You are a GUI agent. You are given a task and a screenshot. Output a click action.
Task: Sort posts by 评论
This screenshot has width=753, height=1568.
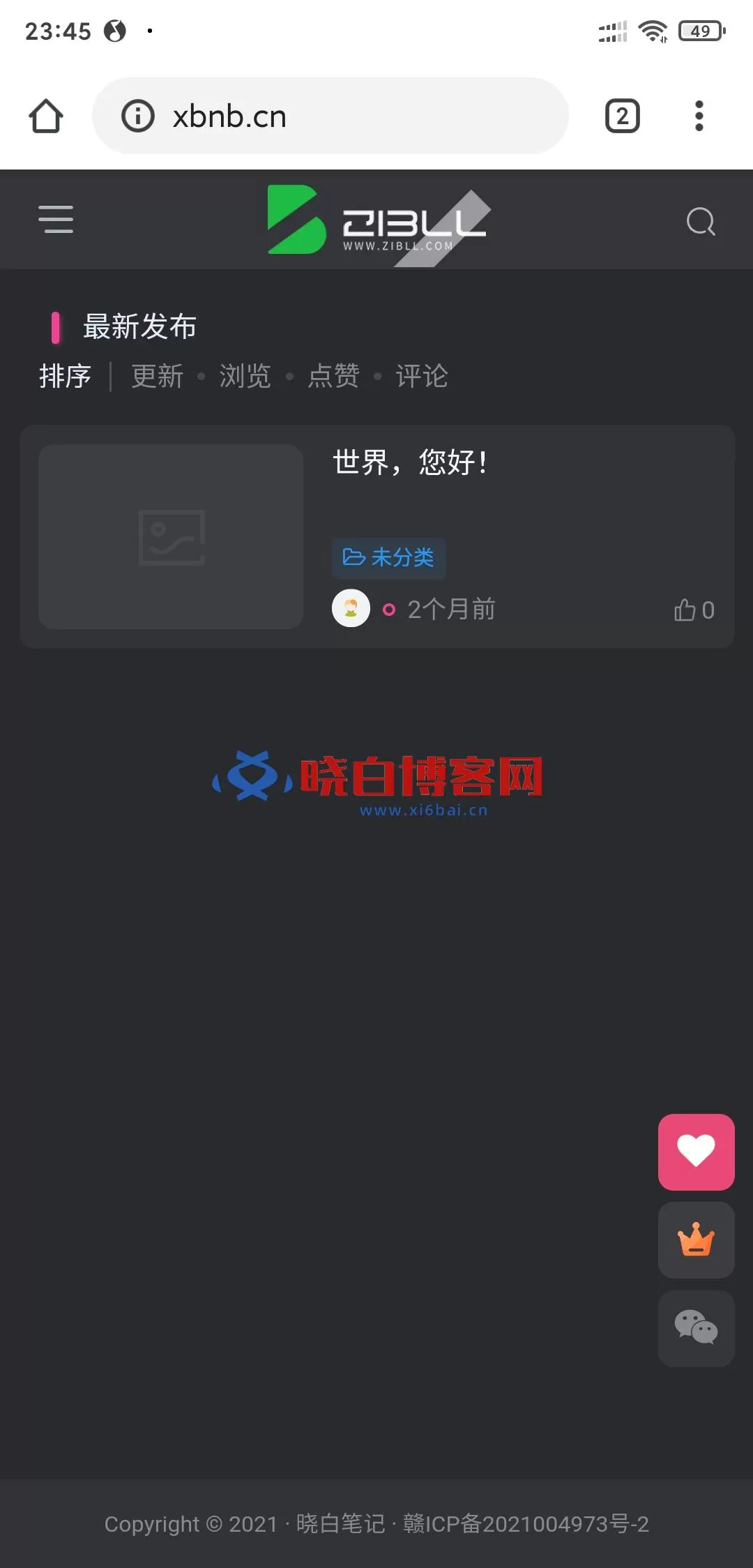tap(422, 376)
